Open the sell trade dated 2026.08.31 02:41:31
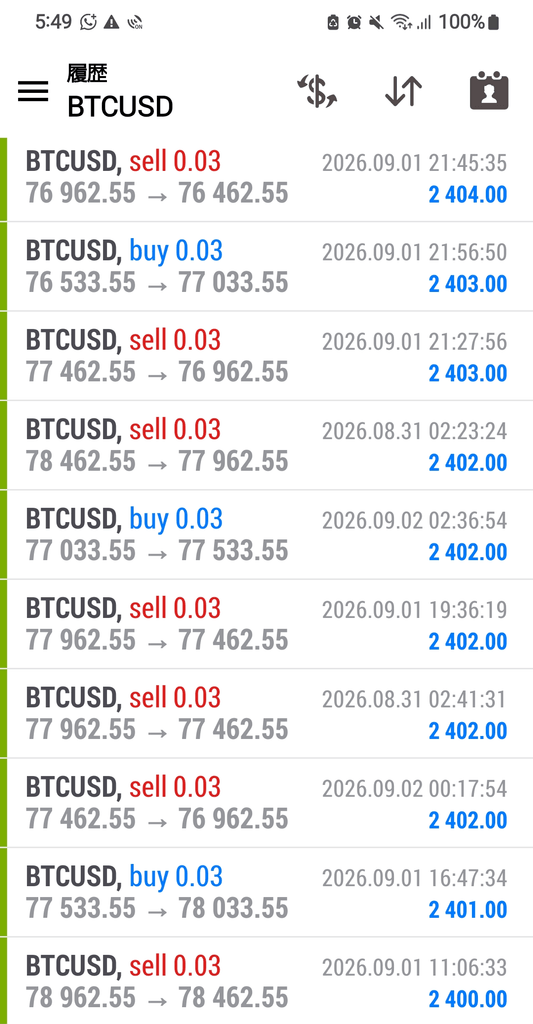 [x=266, y=714]
